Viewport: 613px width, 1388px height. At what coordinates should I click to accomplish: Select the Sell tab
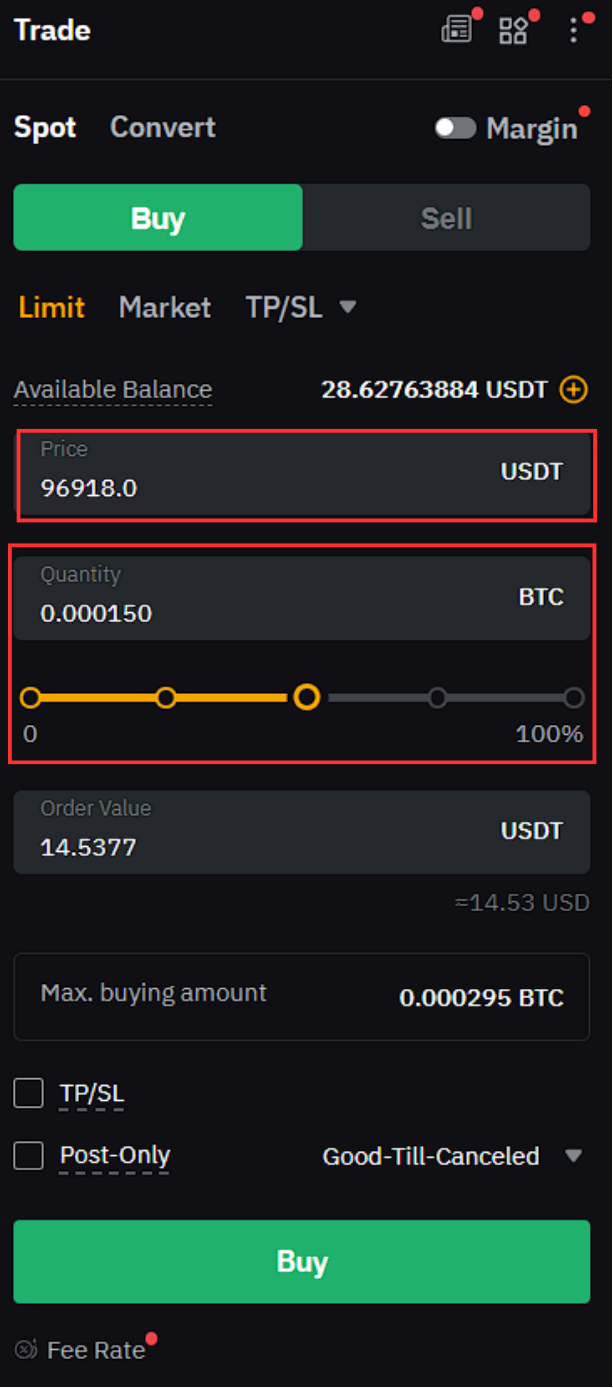446,218
